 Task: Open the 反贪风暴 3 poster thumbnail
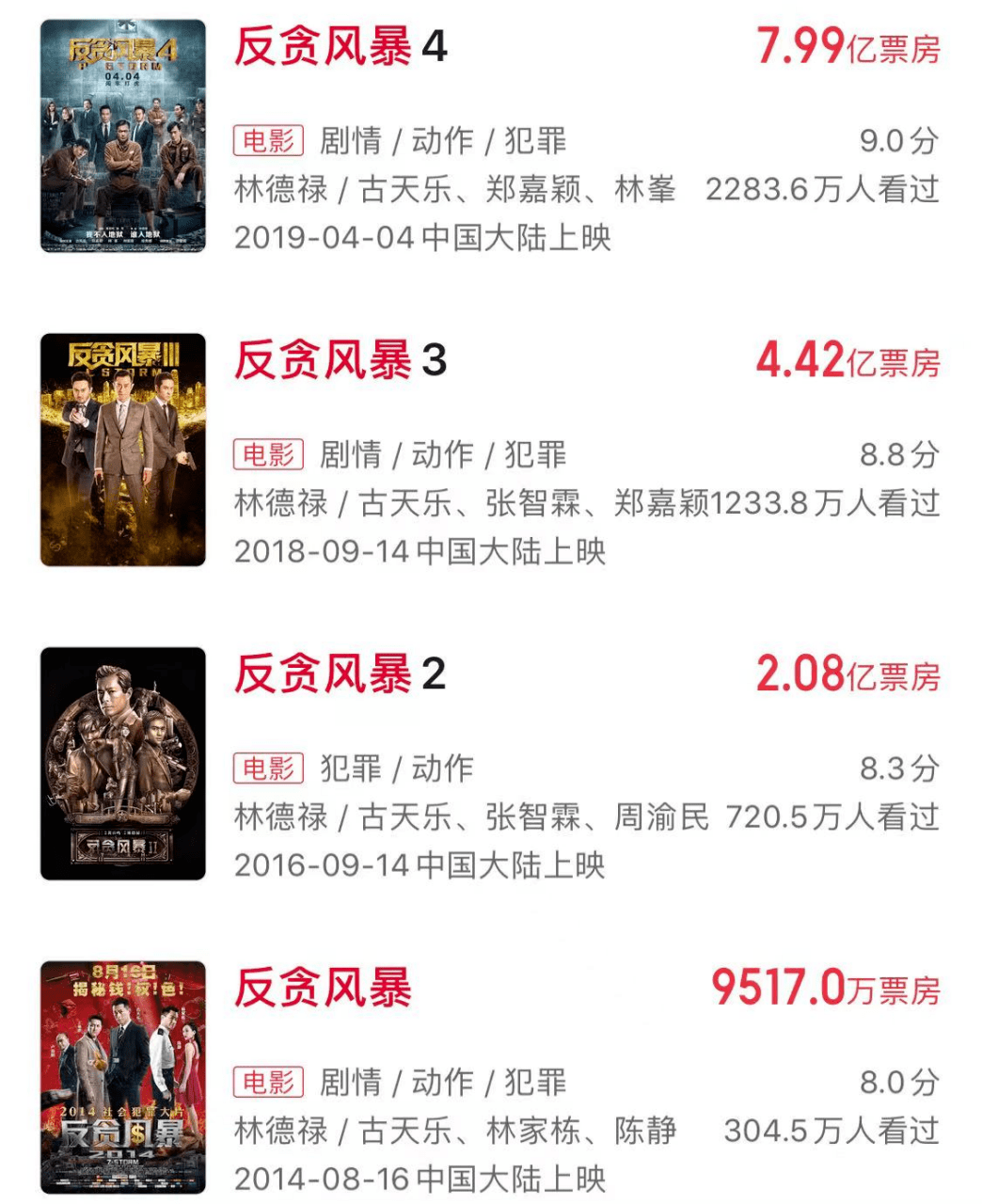[x=122, y=448]
